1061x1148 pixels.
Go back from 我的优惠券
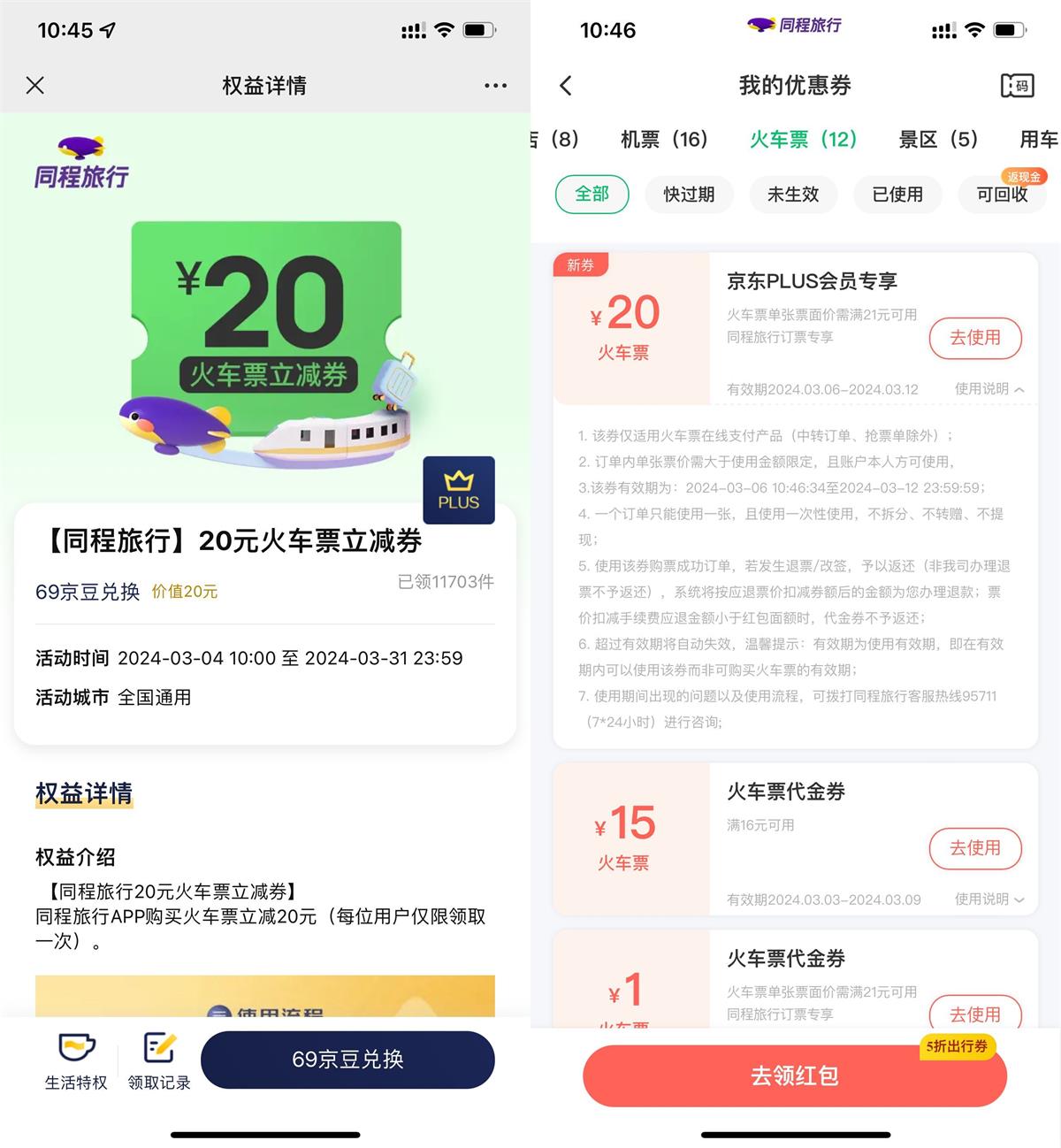pos(566,86)
